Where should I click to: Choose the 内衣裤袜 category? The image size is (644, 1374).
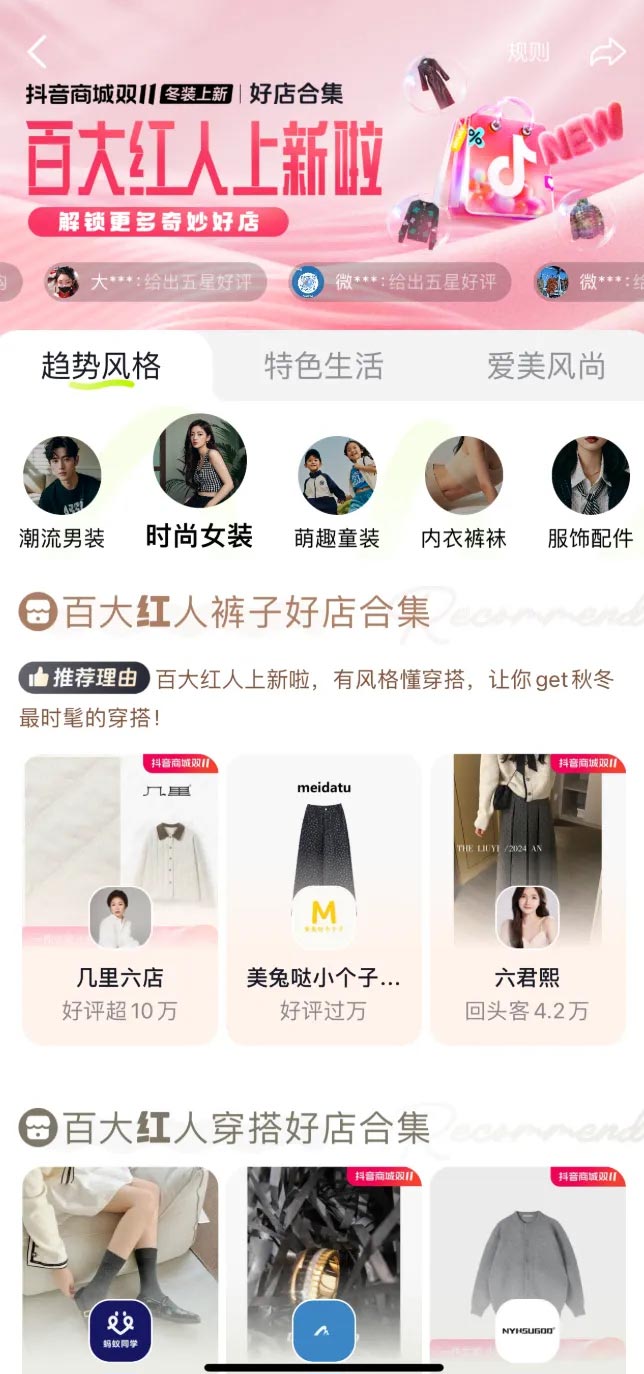click(463, 491)
